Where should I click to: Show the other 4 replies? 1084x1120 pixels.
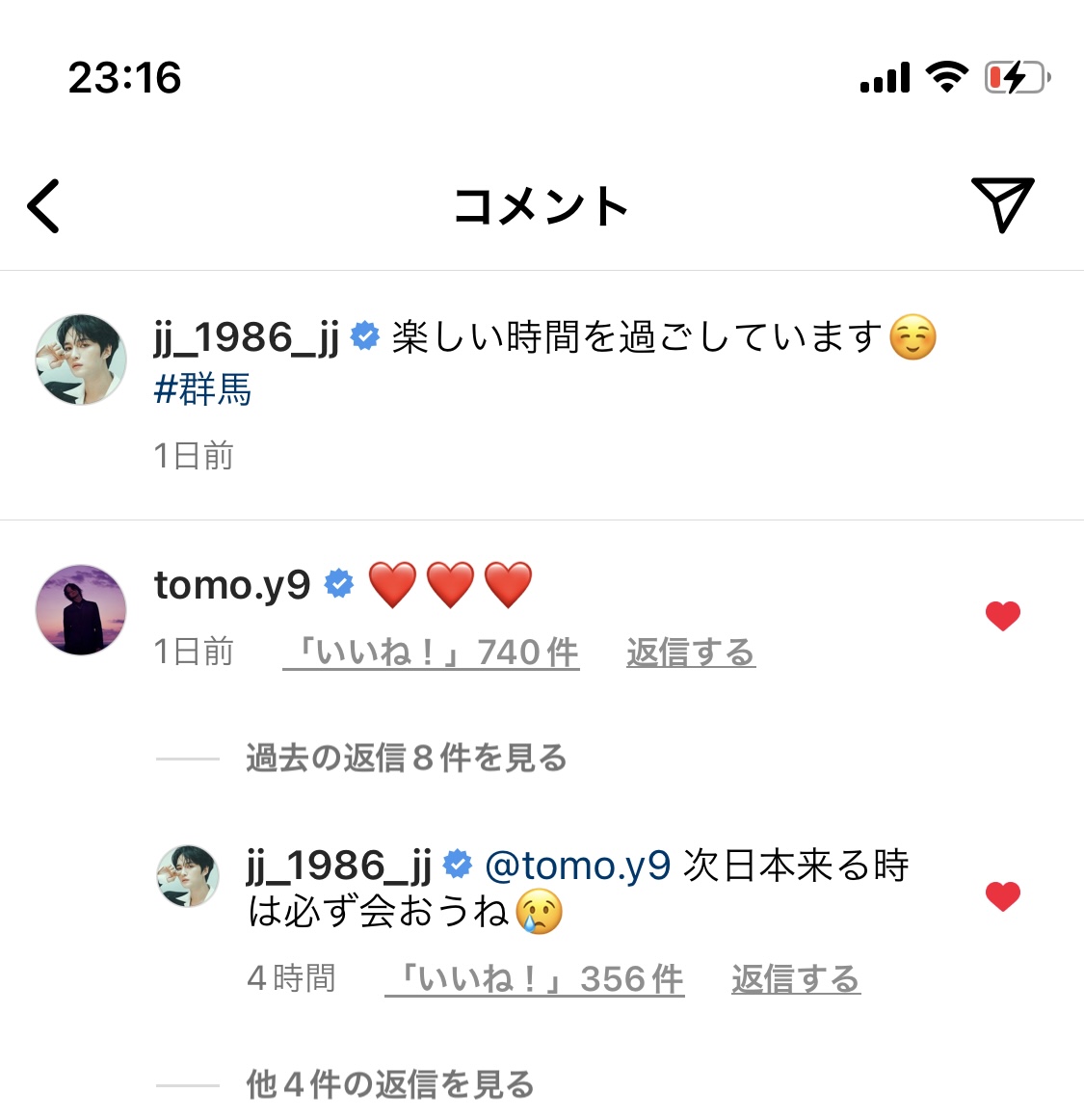point(389,1084)
